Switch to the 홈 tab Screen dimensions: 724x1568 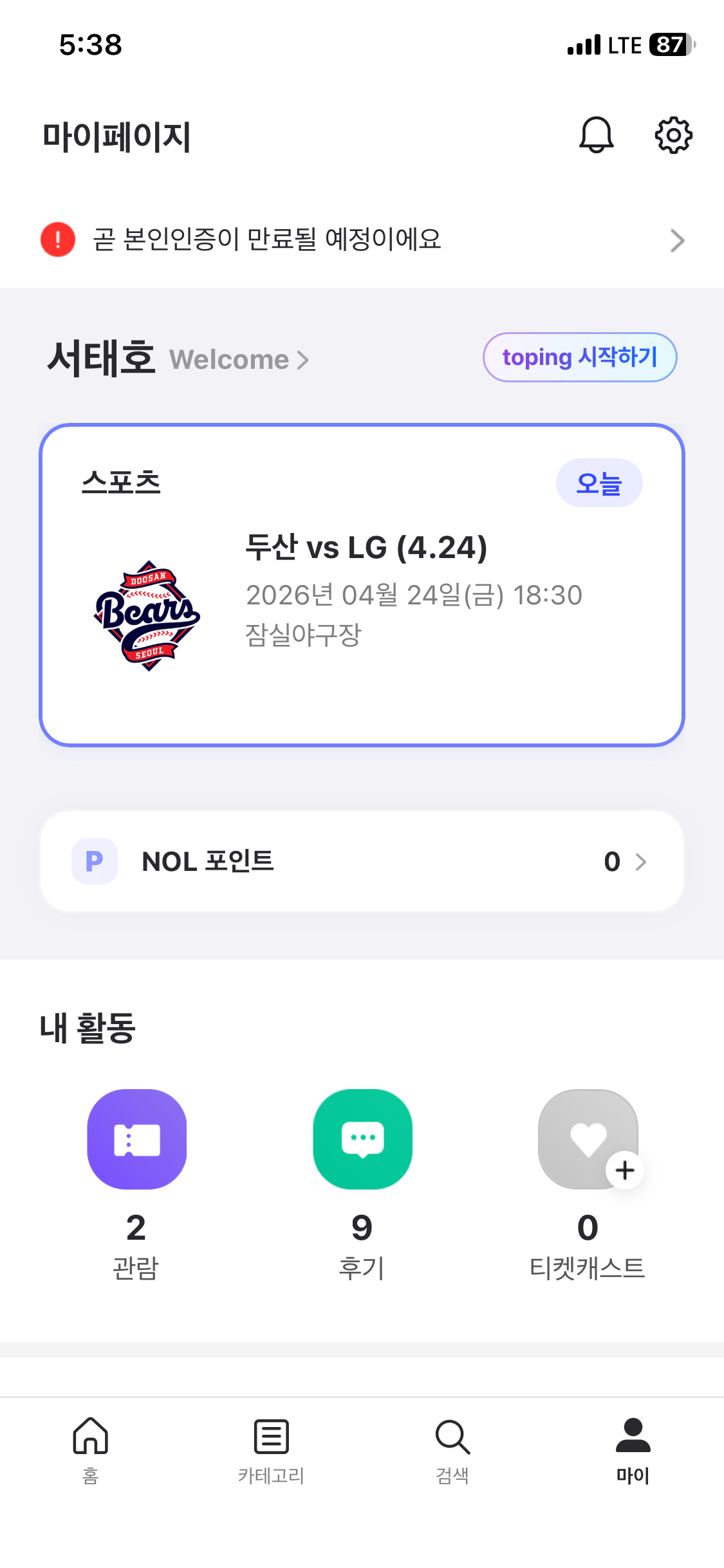pos(91,1451)
